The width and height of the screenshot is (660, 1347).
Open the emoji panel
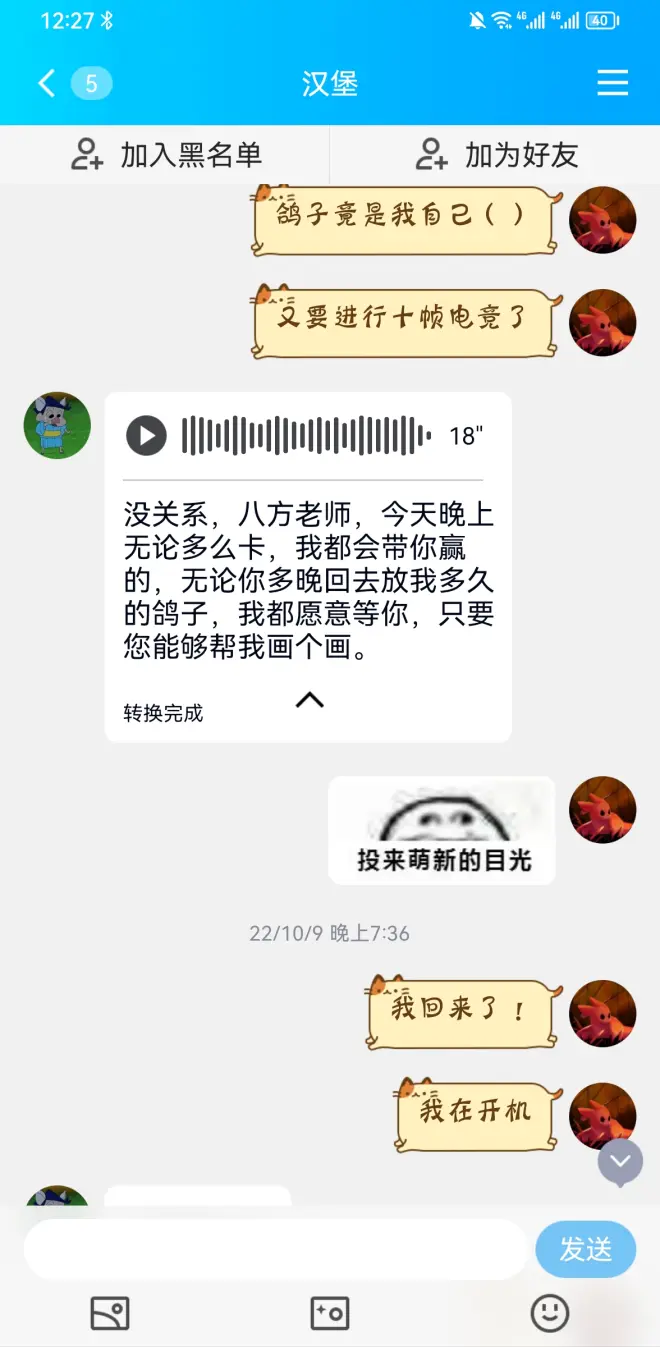click(549, 1313)
